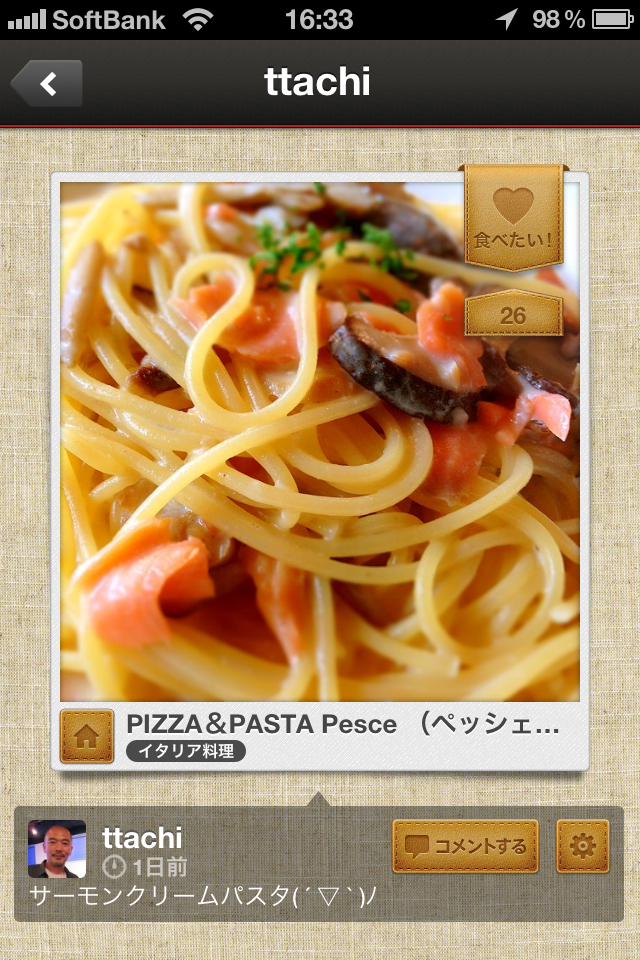
Task: Tap the 食べたい! heart button
Action: [513, 217]
